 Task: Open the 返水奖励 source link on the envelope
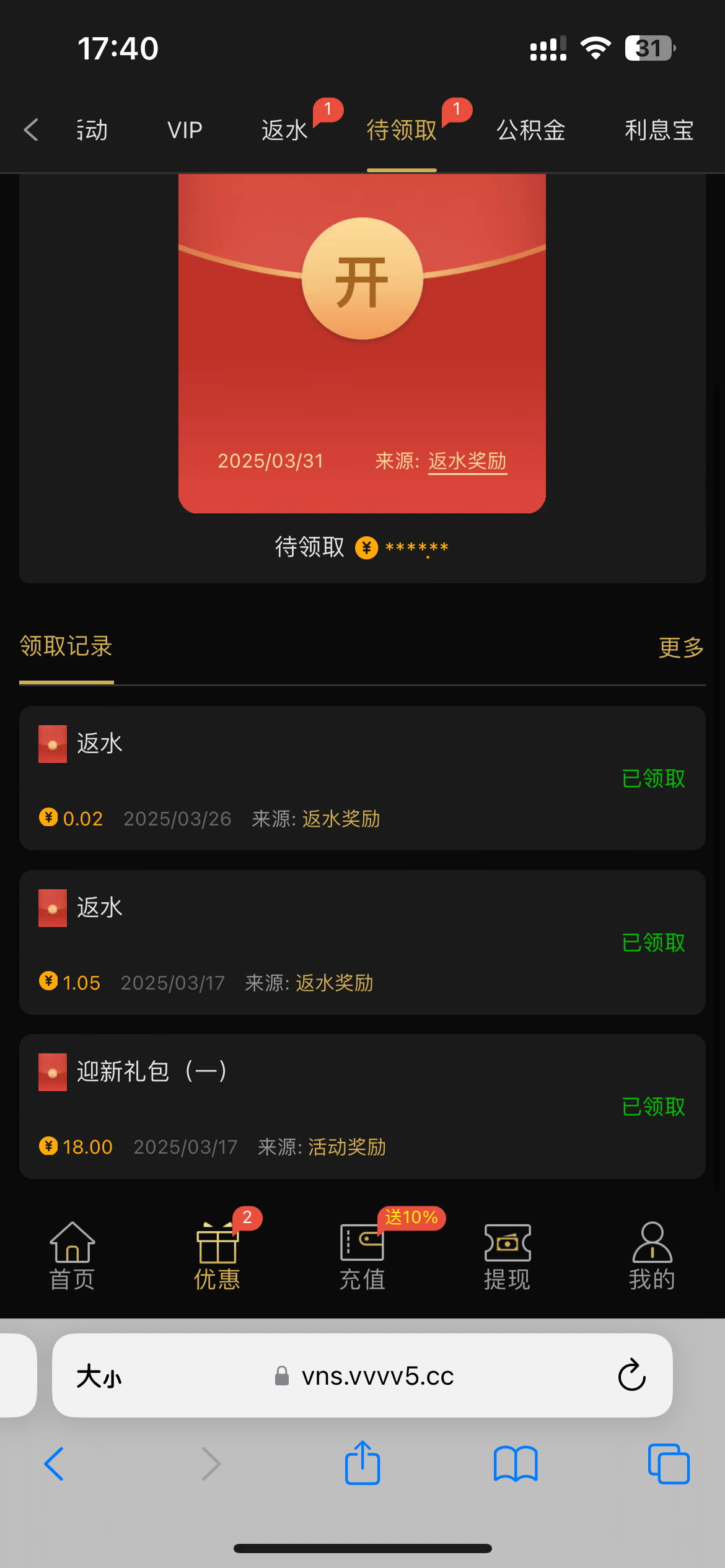[467, 461]
